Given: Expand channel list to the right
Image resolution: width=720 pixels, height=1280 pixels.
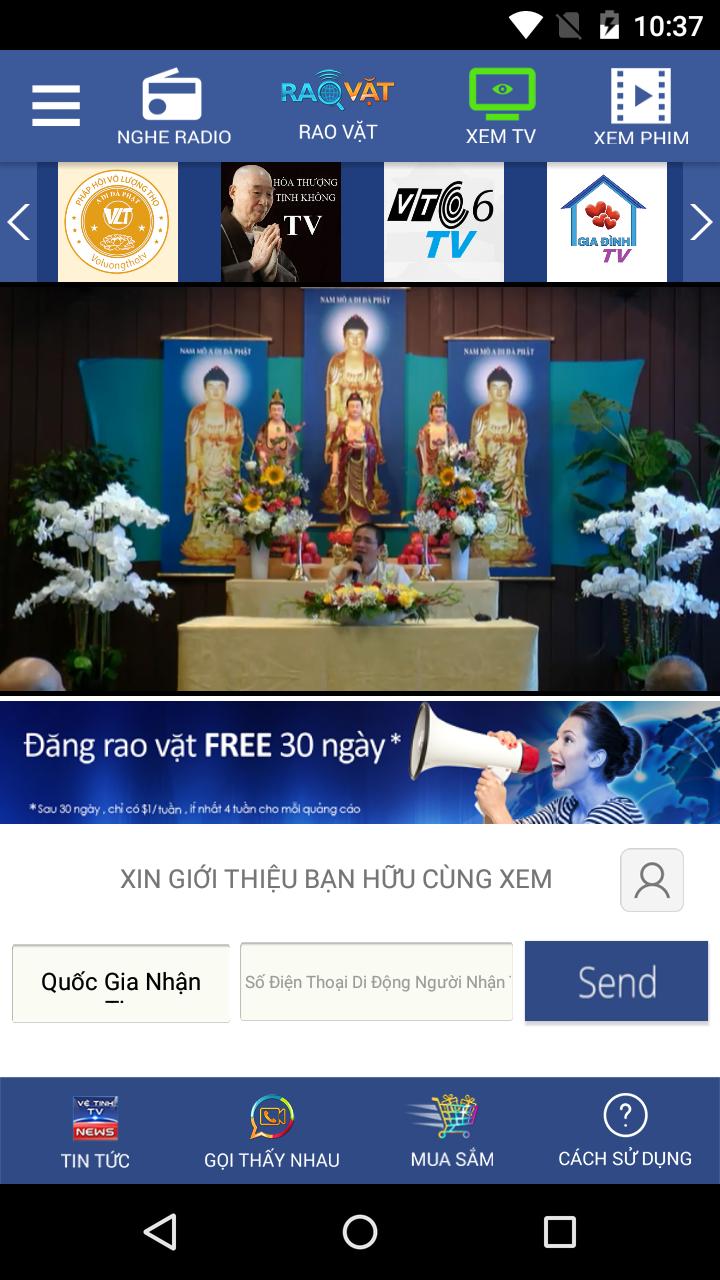Looking at the screenshot, I should pos(701,221).
